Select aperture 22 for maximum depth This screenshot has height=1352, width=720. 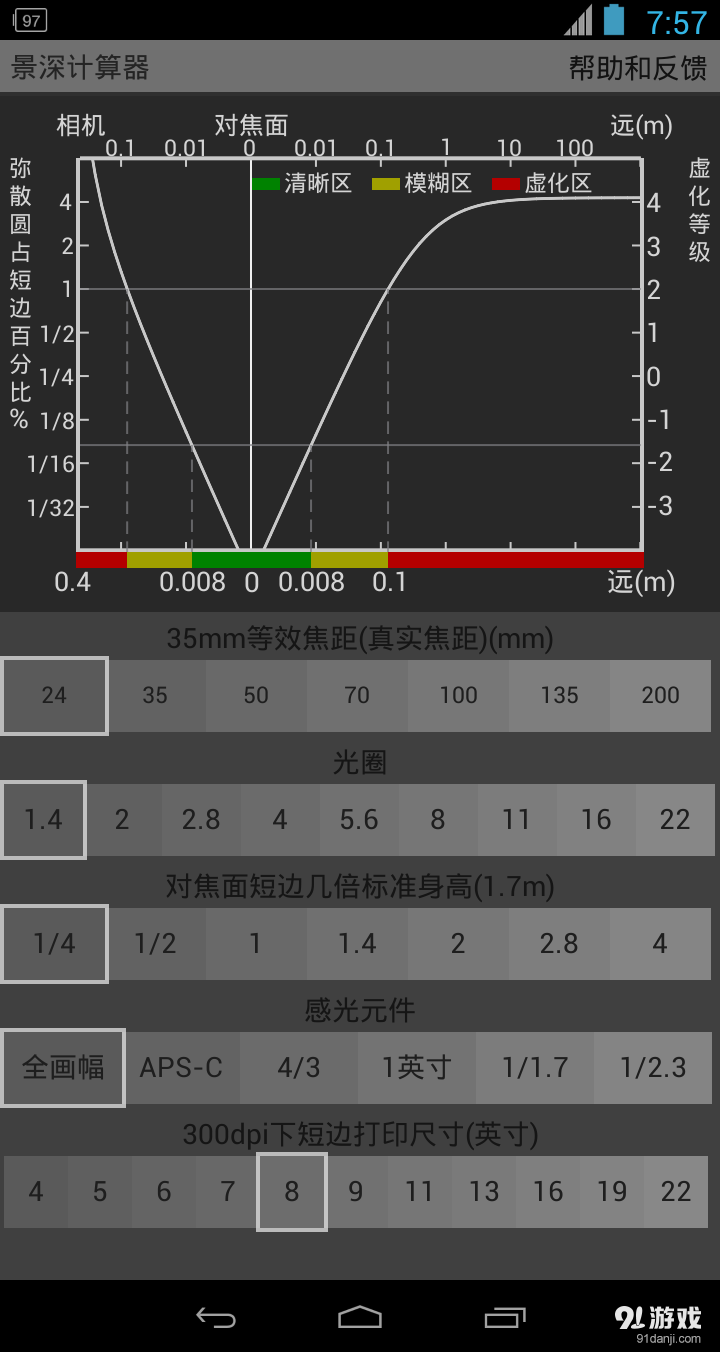click(x=675, y=819)
